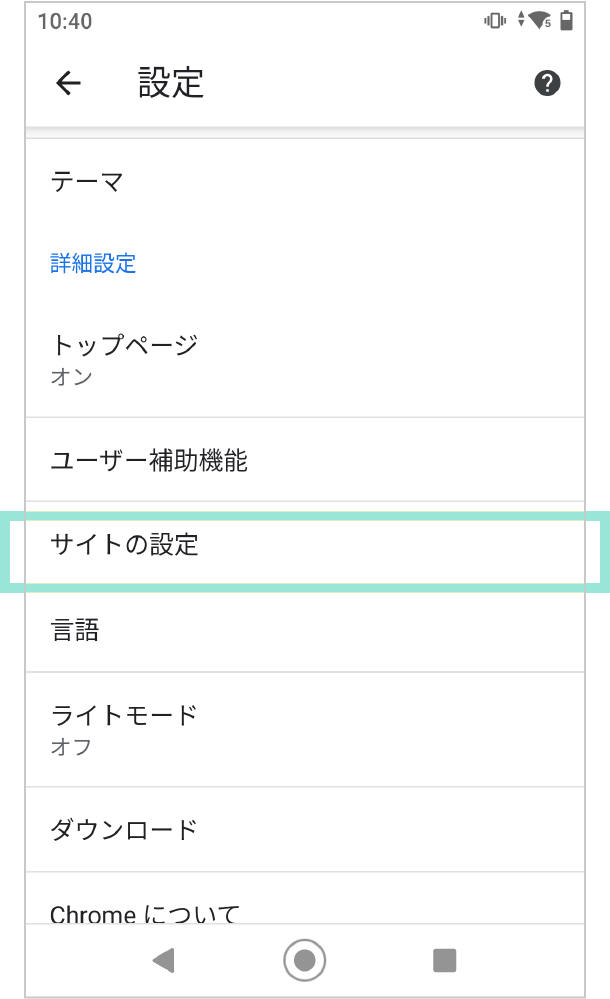Viewport: 610px width, 999px height.
Task: Open サイトの設定
Action: pyautogui.click(x=305, y=545)
